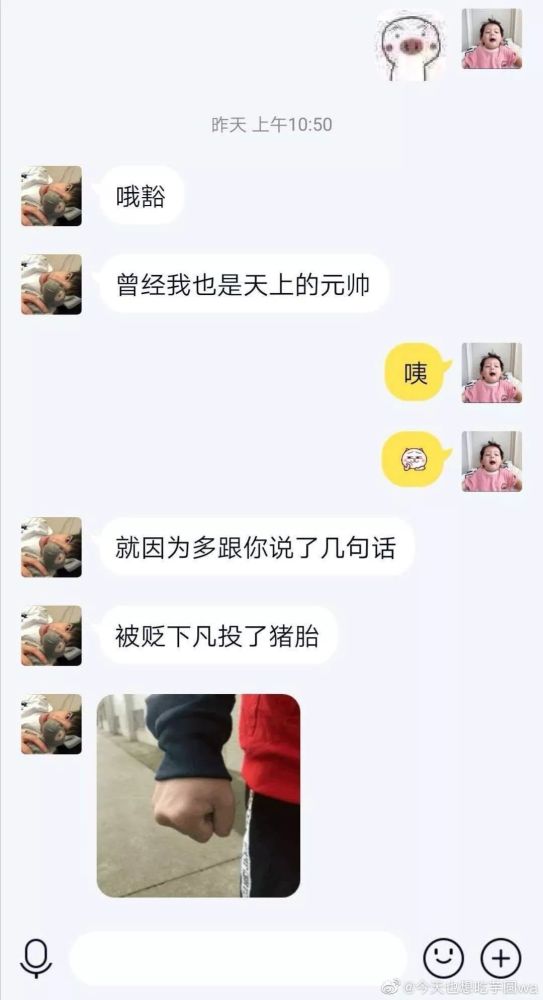Viewport: 543px width, 1000px height.
Task: Focus the message text input field
Action: (x=237, y=958)
